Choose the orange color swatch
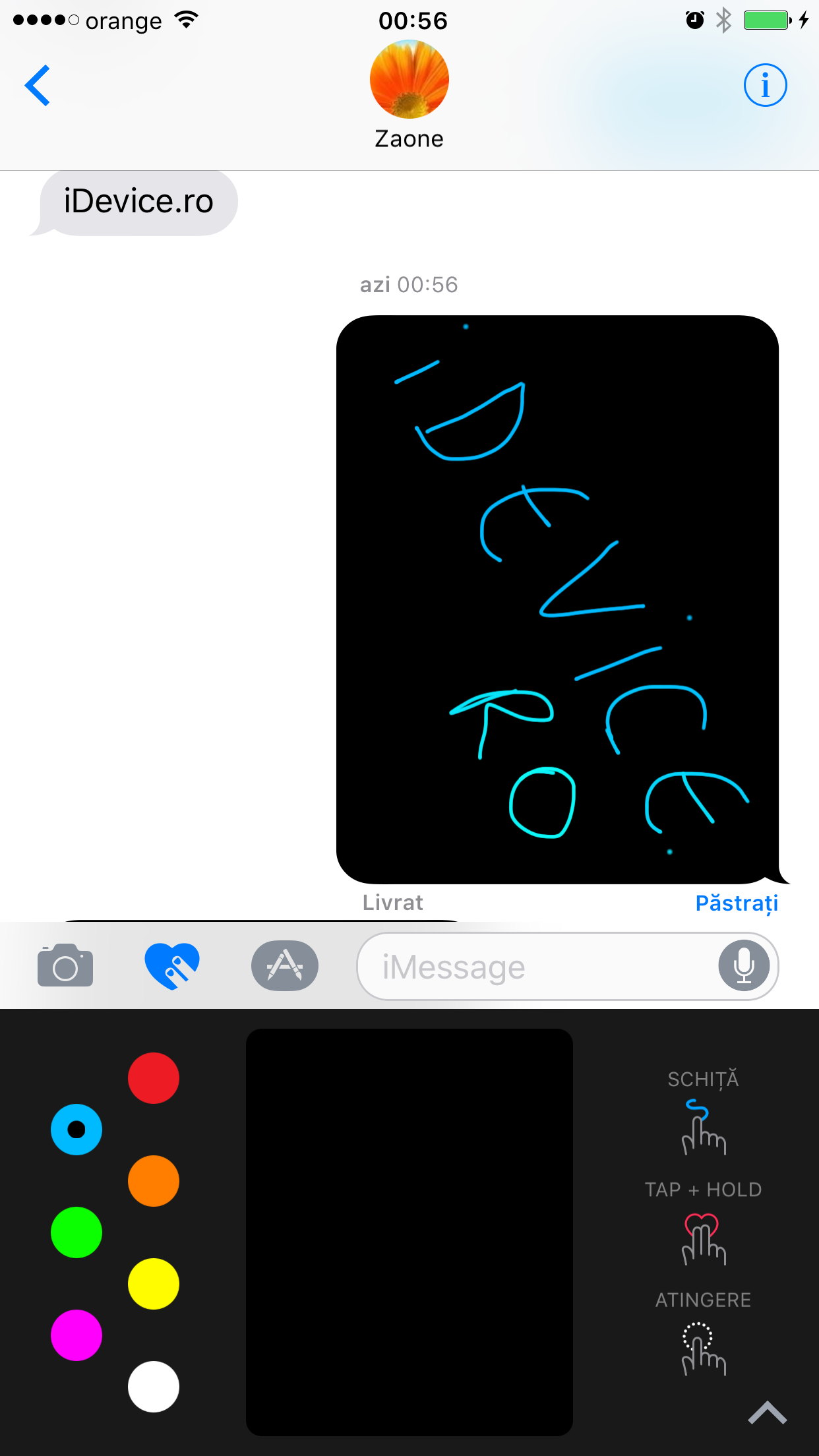 coord(154,1181)
